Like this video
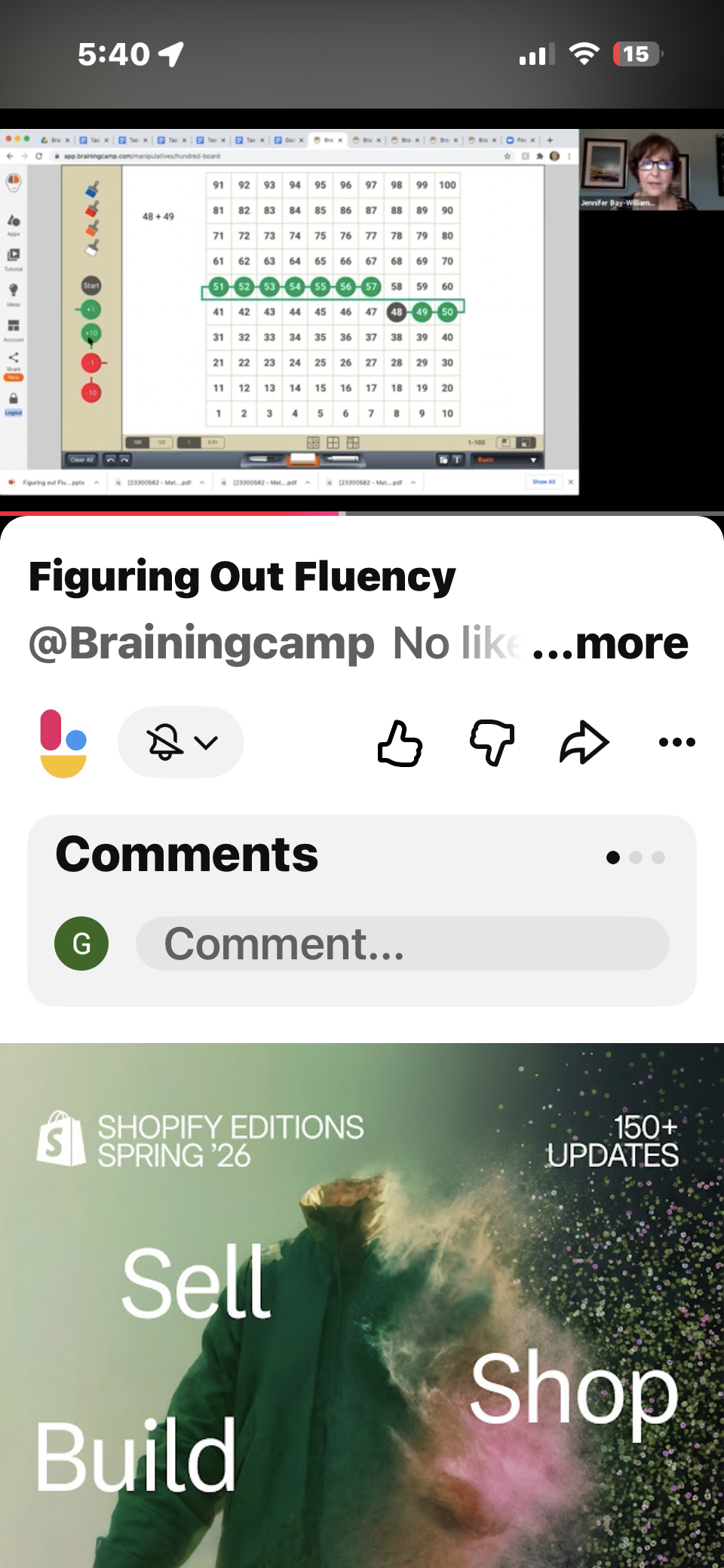Screen dimensions: 724x1568 click(x=399, y=743)
